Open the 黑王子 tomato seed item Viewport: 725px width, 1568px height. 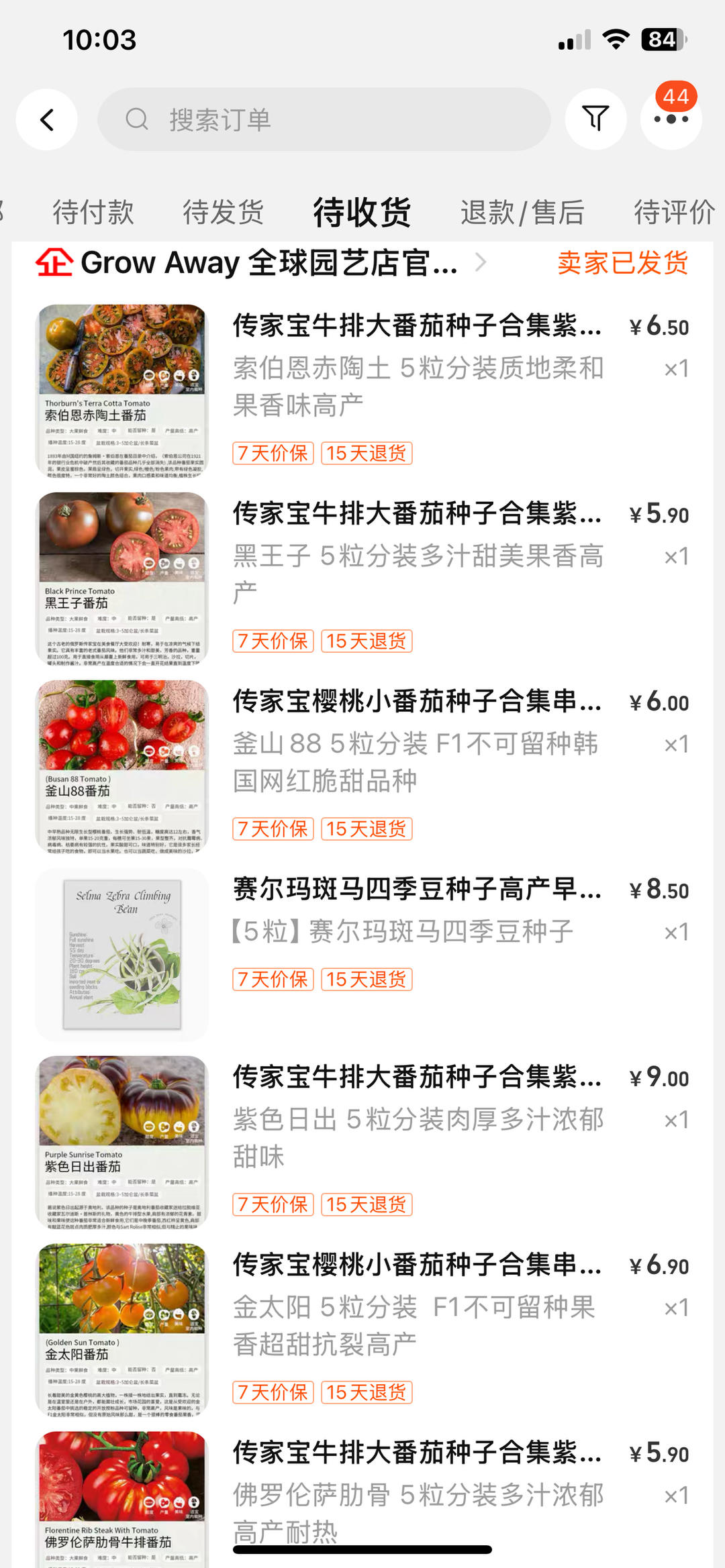pos(416,514)
